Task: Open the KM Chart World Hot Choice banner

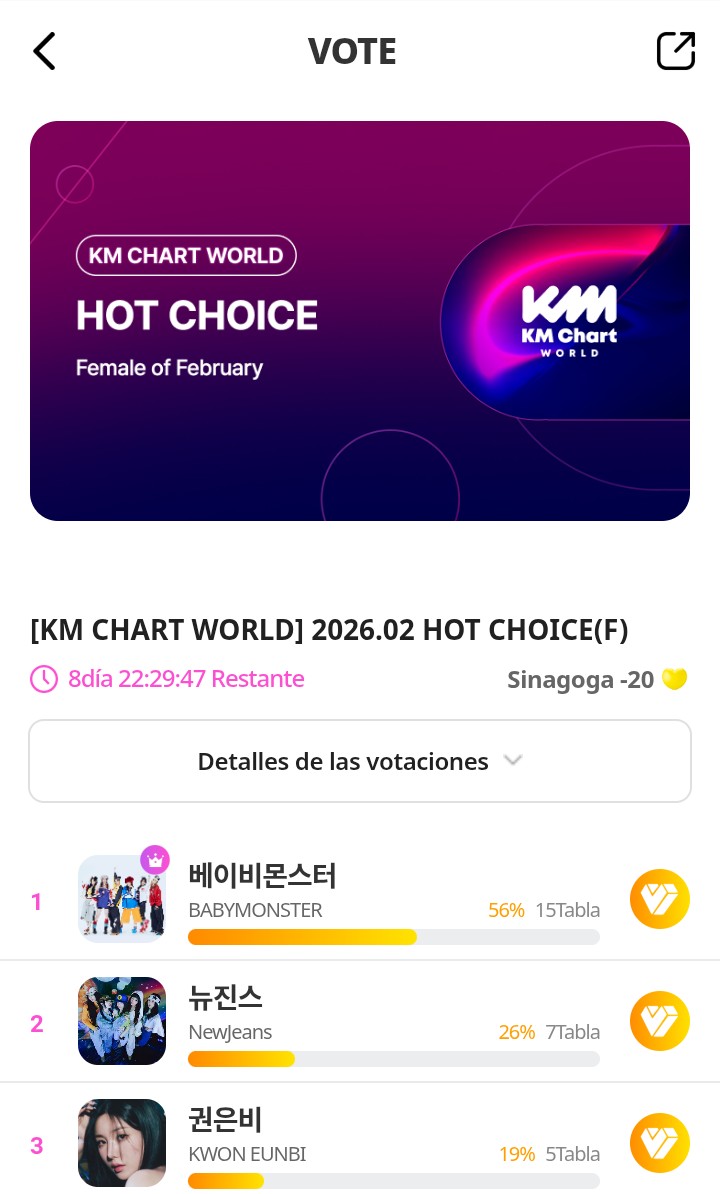Action: tap(360, 321)
